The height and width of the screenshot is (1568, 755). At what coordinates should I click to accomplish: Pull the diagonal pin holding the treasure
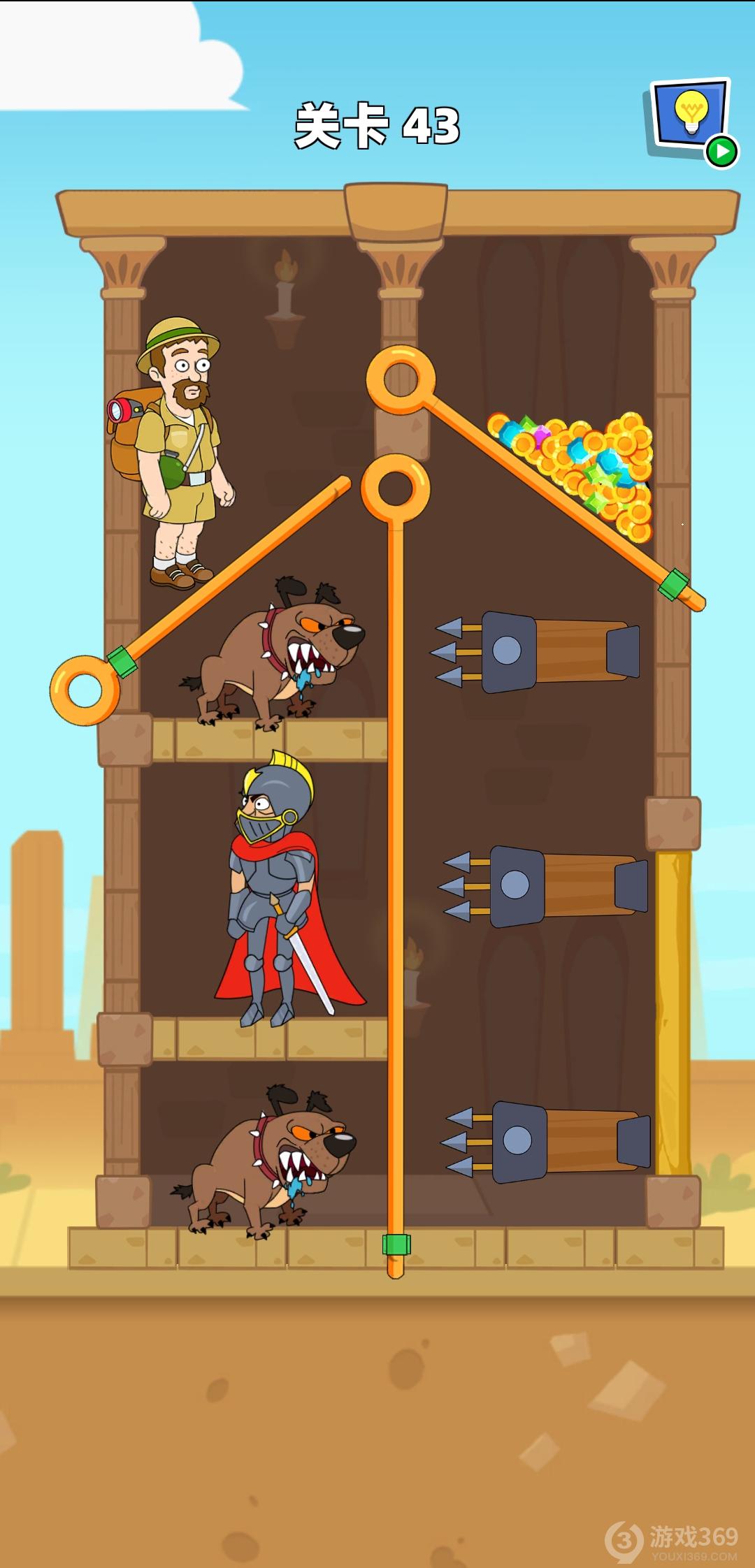click(x=401, y=379)
